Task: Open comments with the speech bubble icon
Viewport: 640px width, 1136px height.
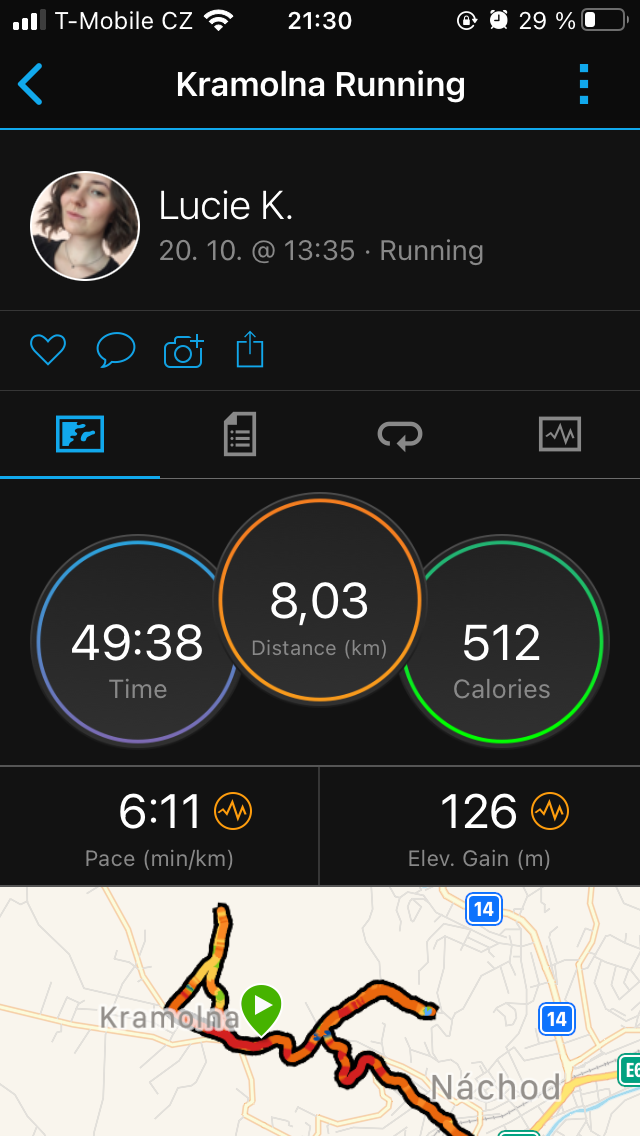Action: coord(116,351)
